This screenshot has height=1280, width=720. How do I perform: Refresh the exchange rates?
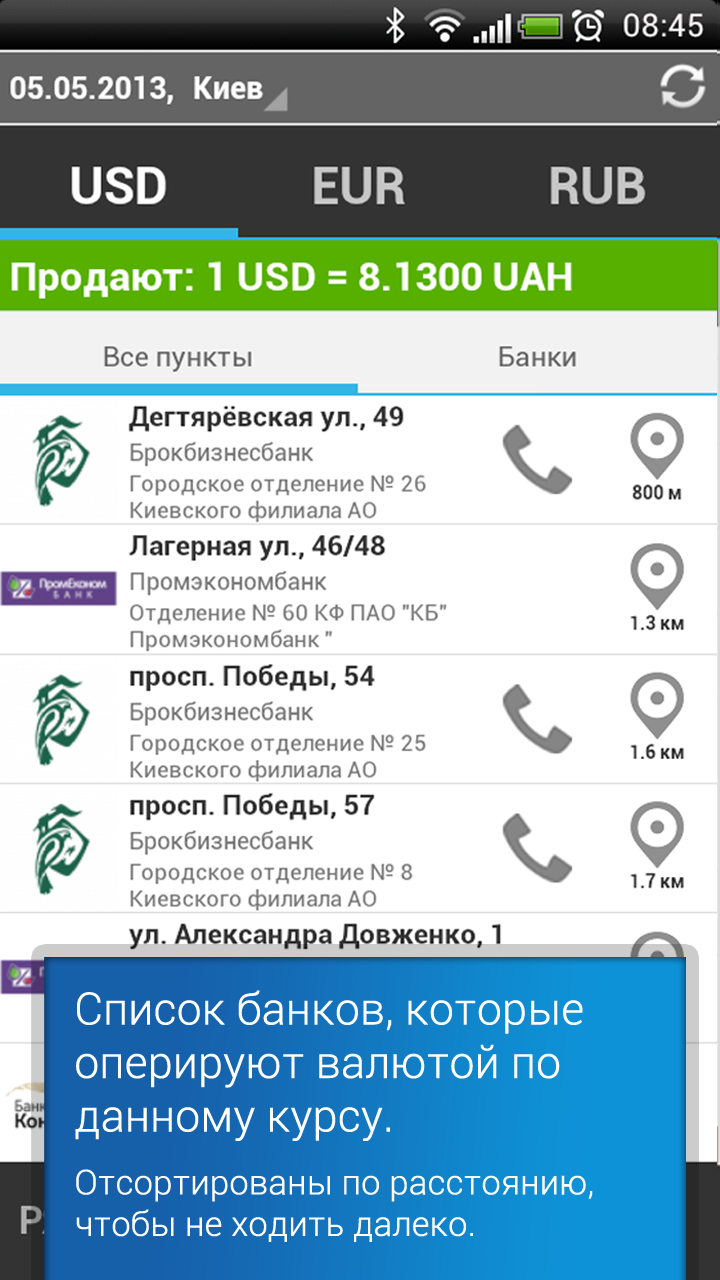click(682, 87)
